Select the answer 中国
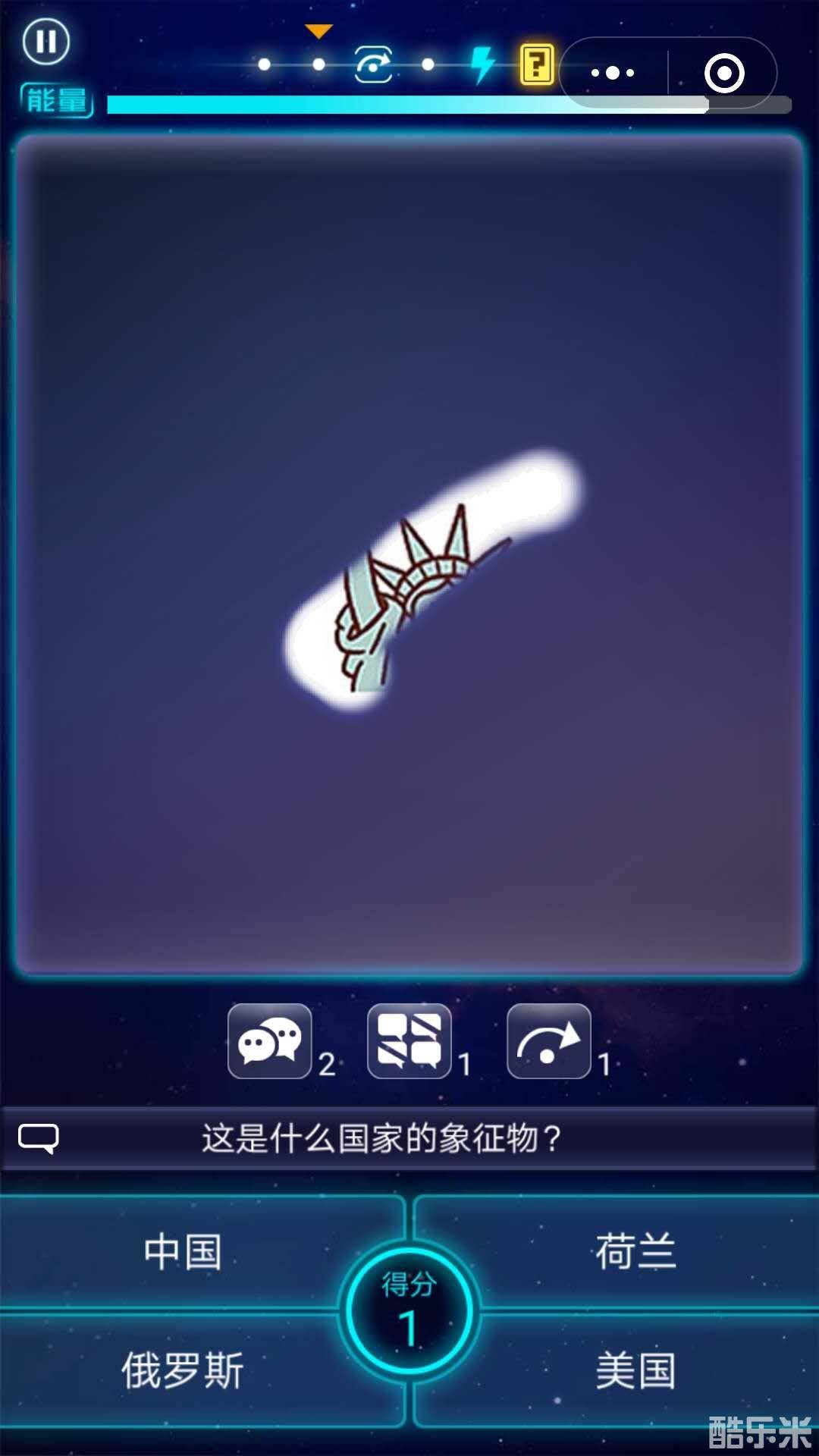Image resolution: width=819 pixels, height=1456 pixels. tap(182, 1251)
